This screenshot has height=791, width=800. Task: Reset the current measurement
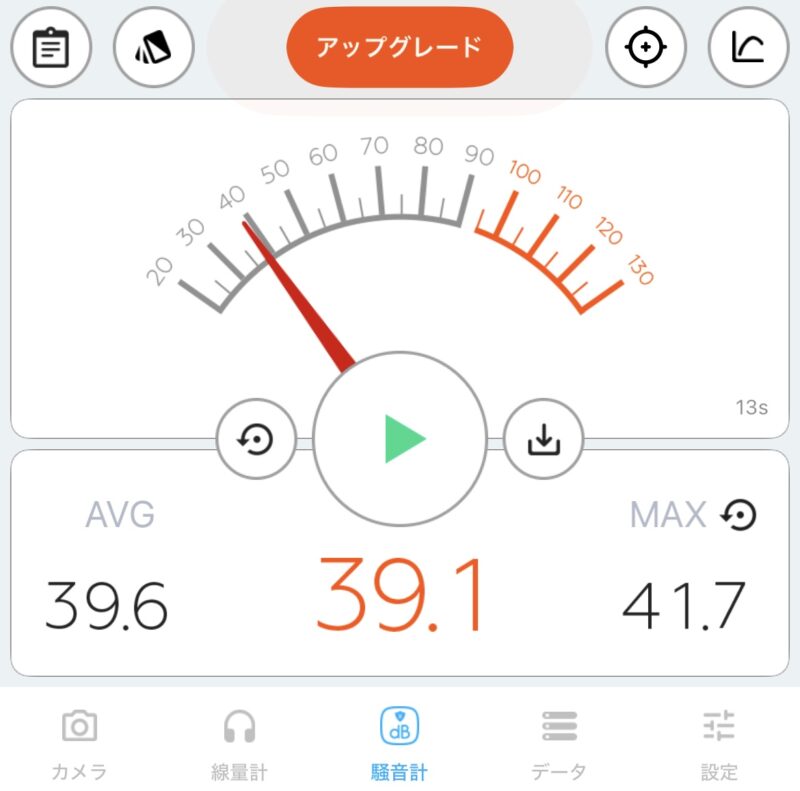[257, 439]
